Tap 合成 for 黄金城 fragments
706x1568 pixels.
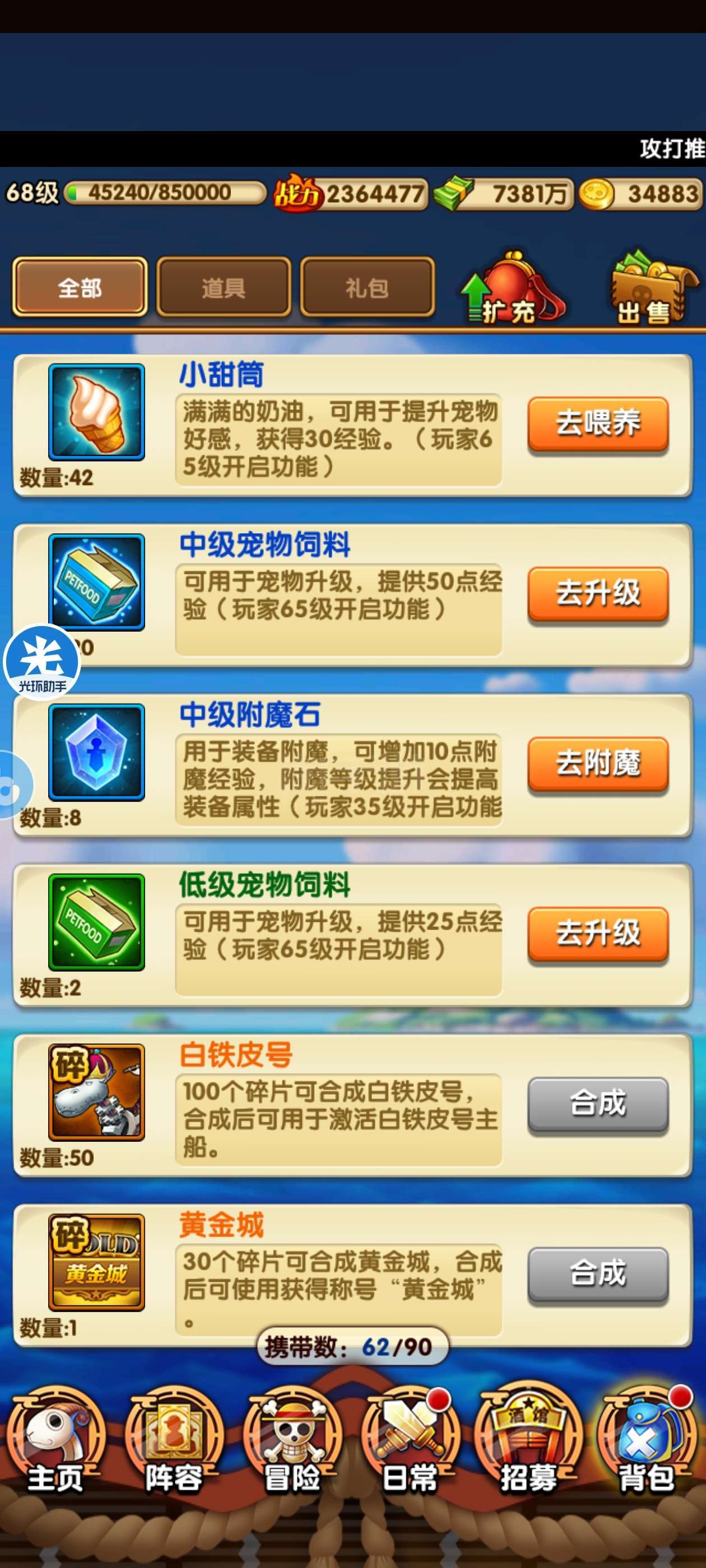(597, 1274)
